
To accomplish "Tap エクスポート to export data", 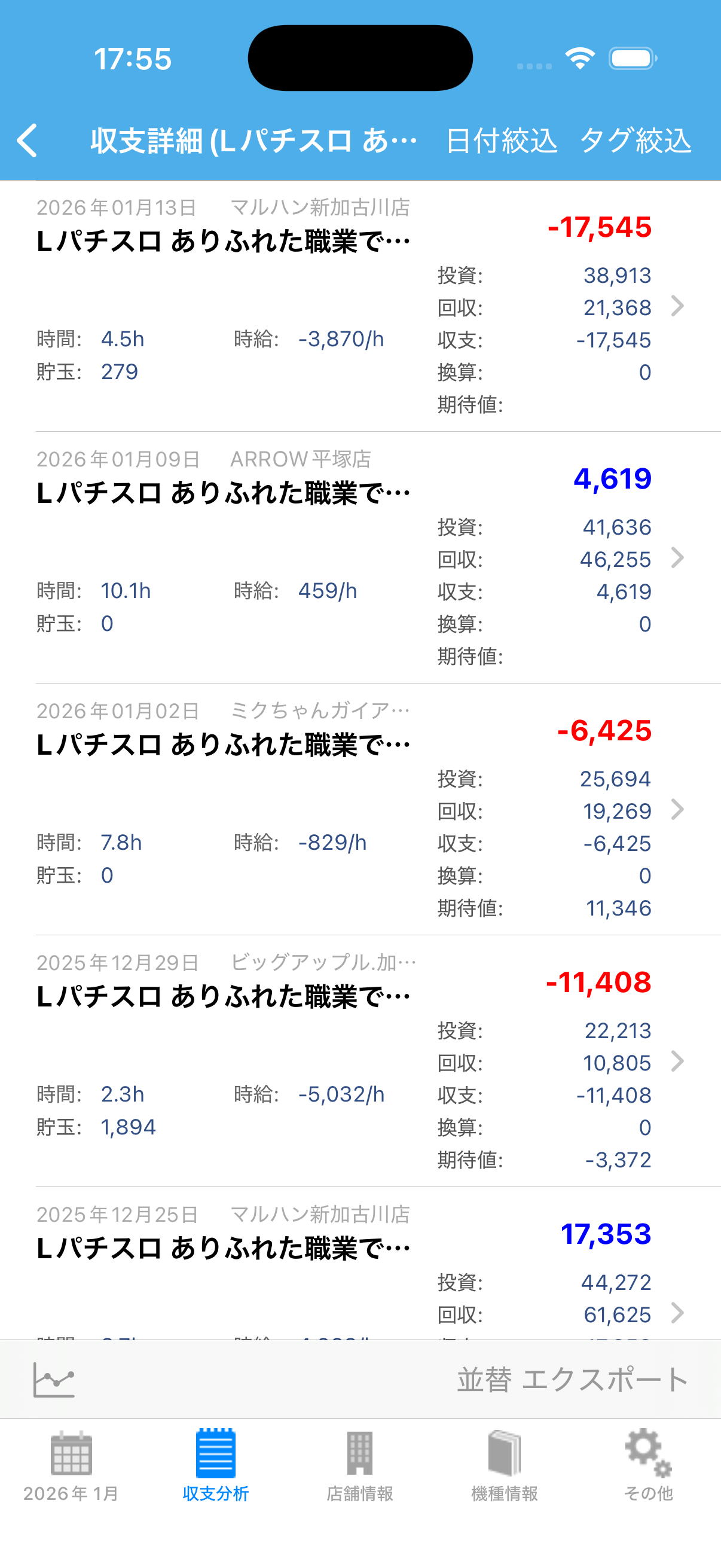I will coord(606,1378).
